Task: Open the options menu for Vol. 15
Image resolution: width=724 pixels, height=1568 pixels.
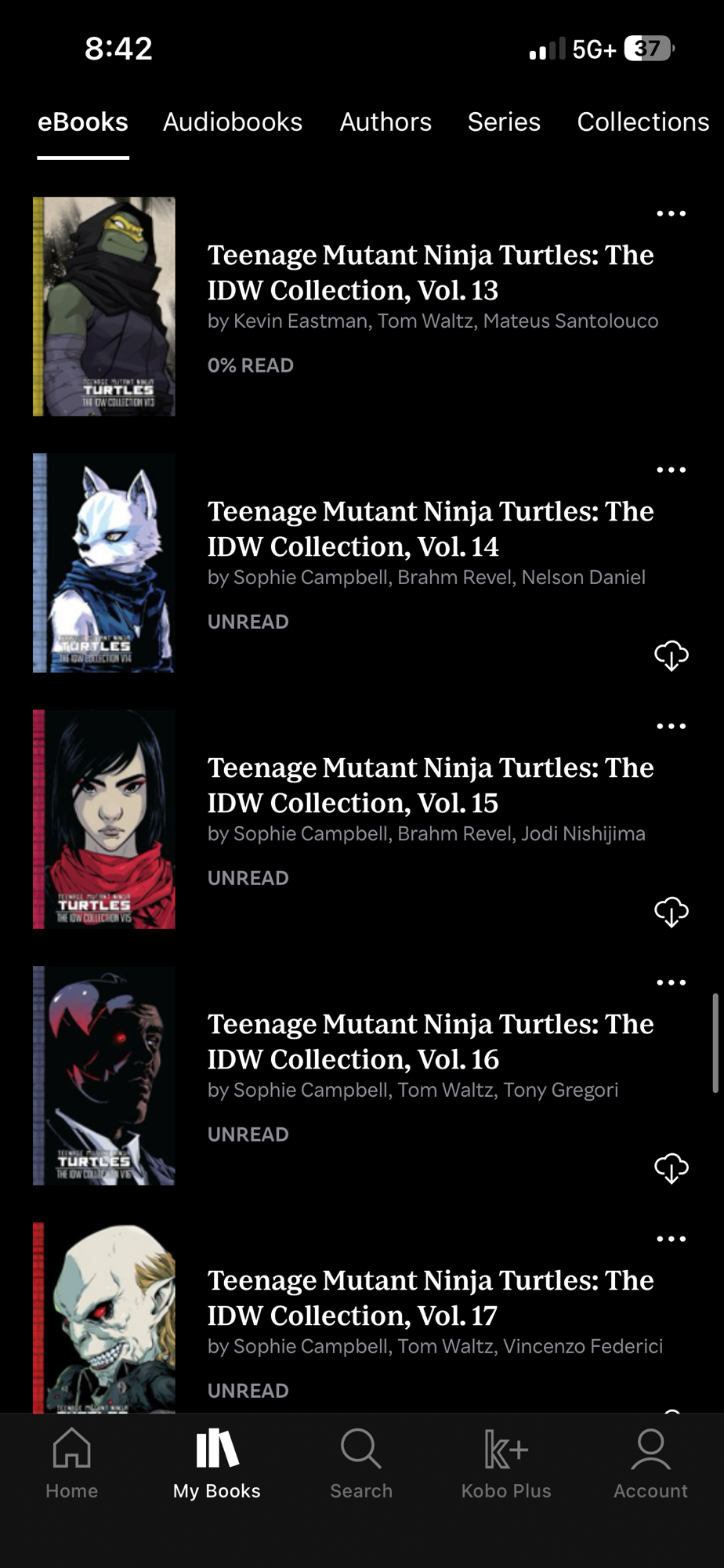Action: (671, 727)
